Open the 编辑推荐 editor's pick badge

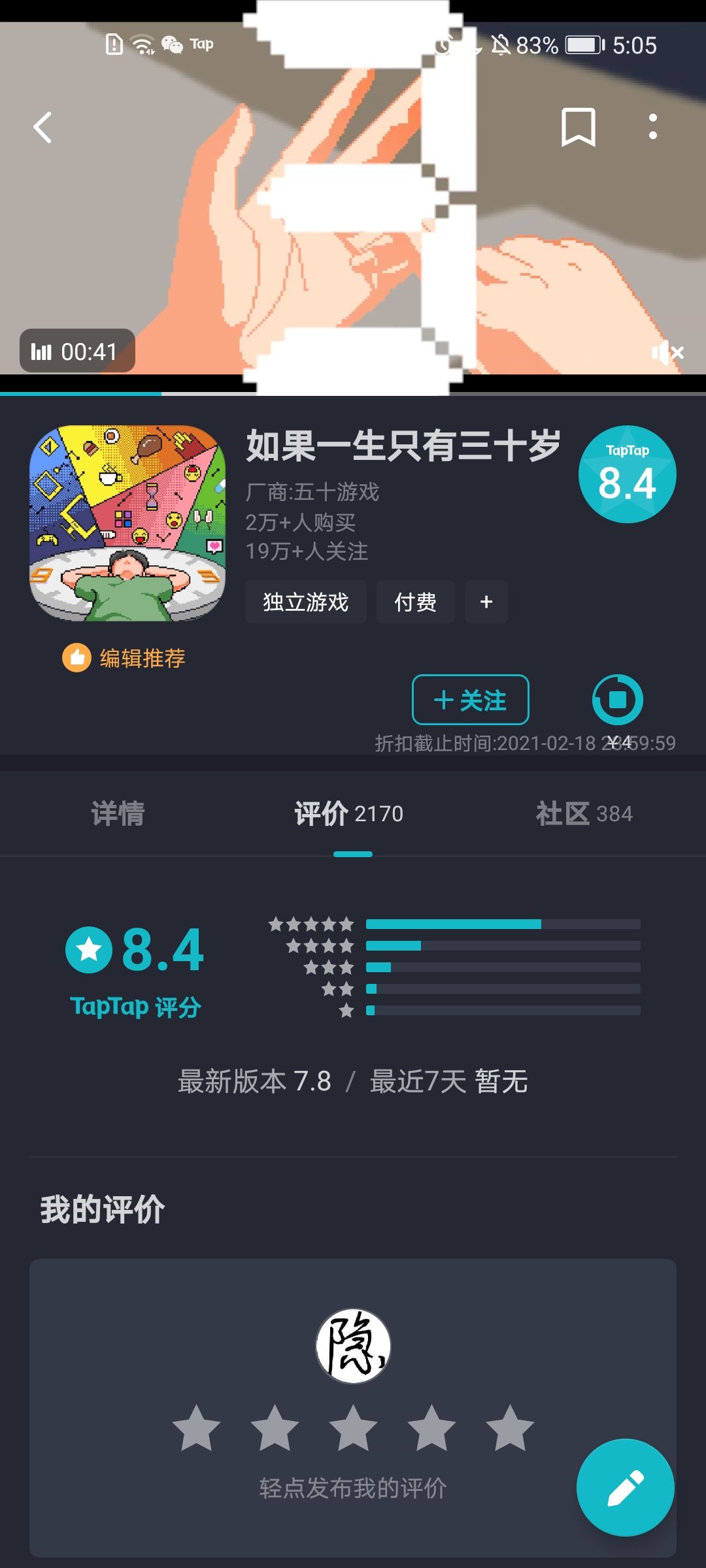pos(124,658)
